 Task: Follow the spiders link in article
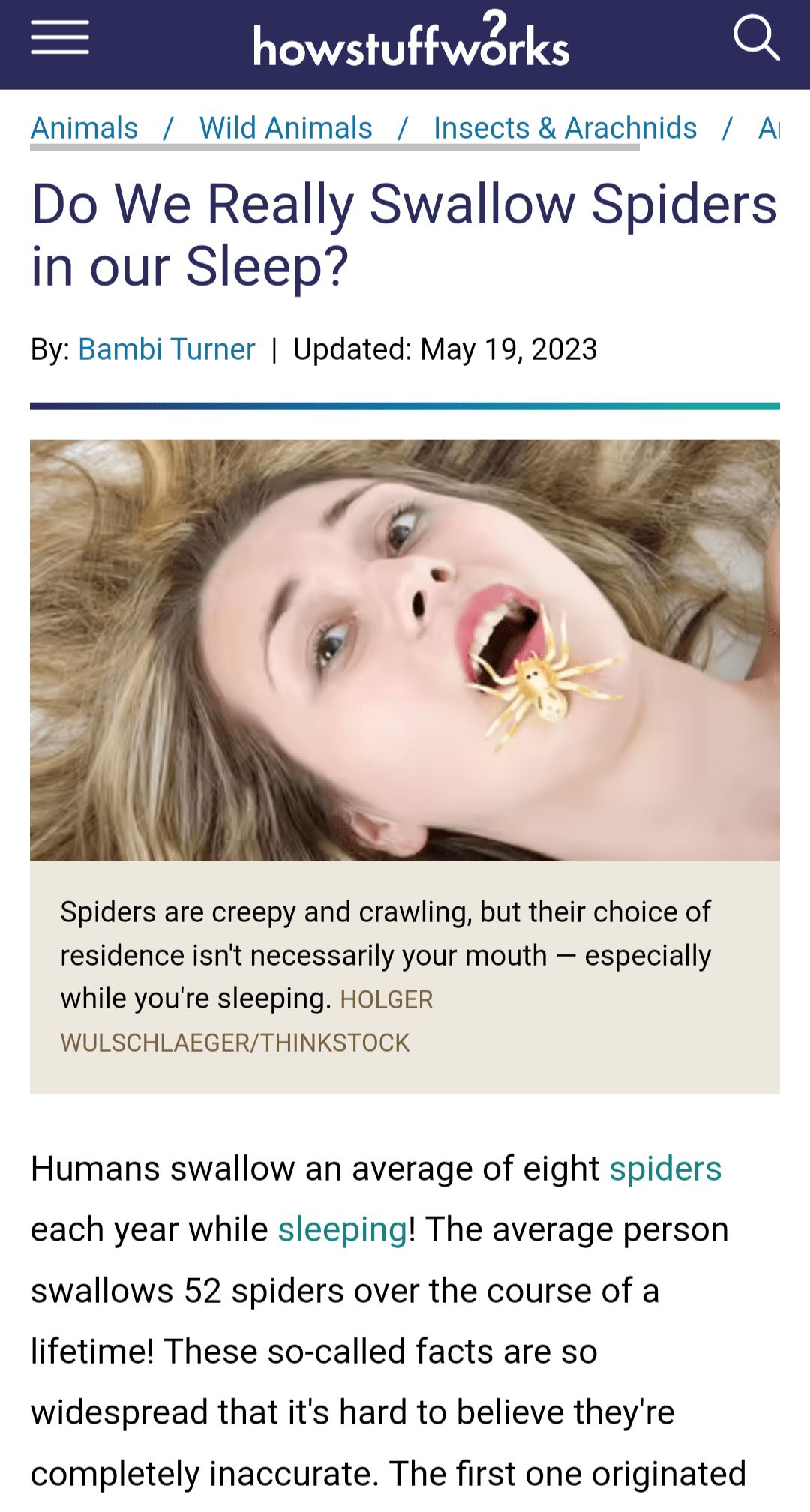tap(664, 1169)
